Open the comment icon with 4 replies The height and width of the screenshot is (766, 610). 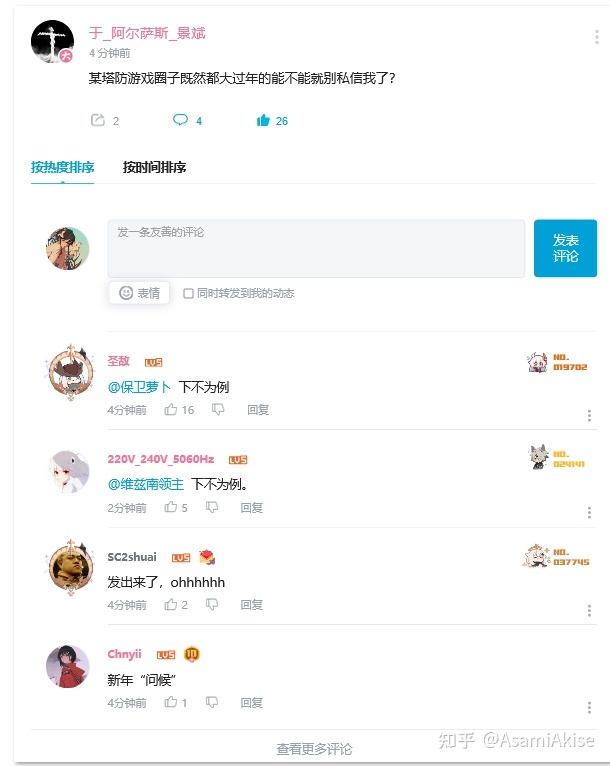tap(181, 120)
